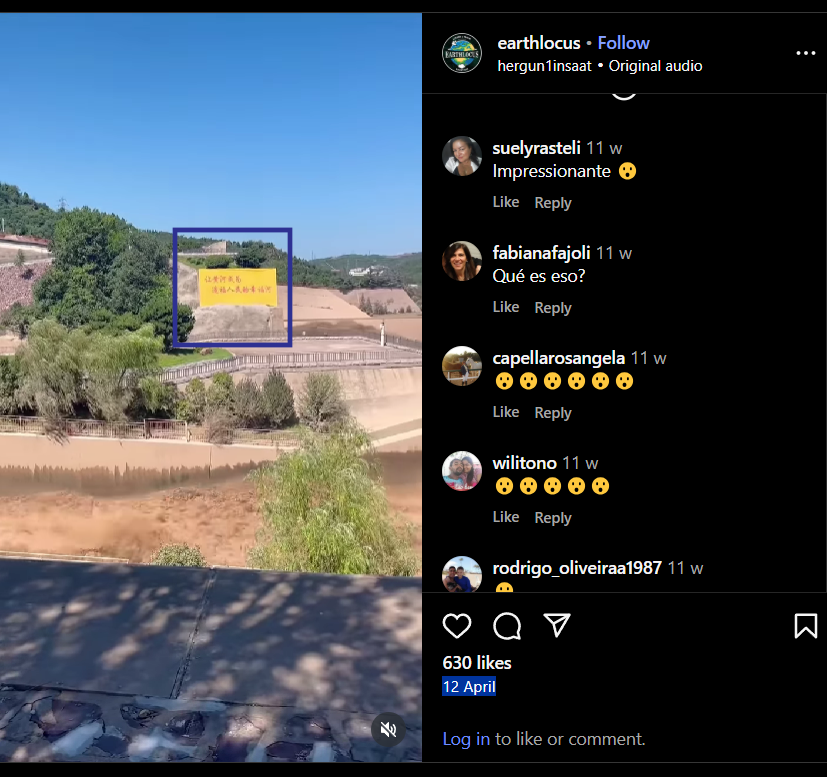Like capellarosangela's comment
The height and width of the screenshot is (777, 827).
pyautogui.click(x=506, y=412)
